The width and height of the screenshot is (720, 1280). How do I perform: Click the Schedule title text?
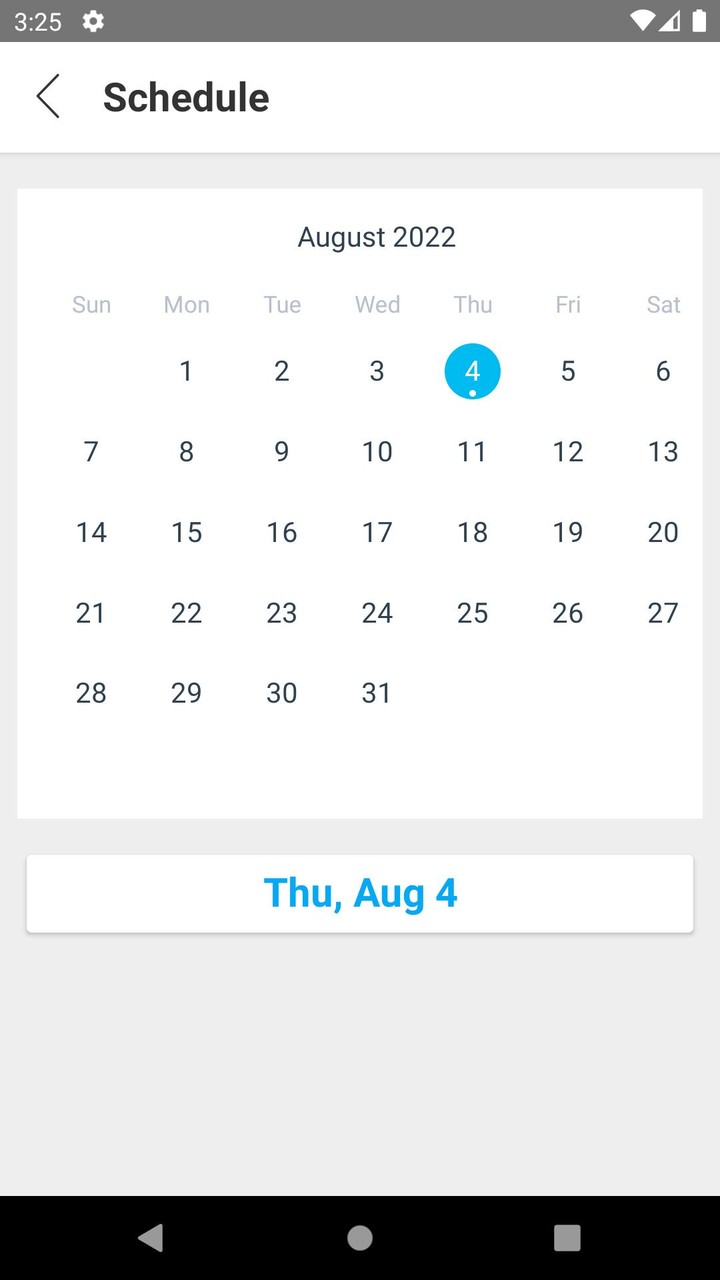(x=186, y=97)
